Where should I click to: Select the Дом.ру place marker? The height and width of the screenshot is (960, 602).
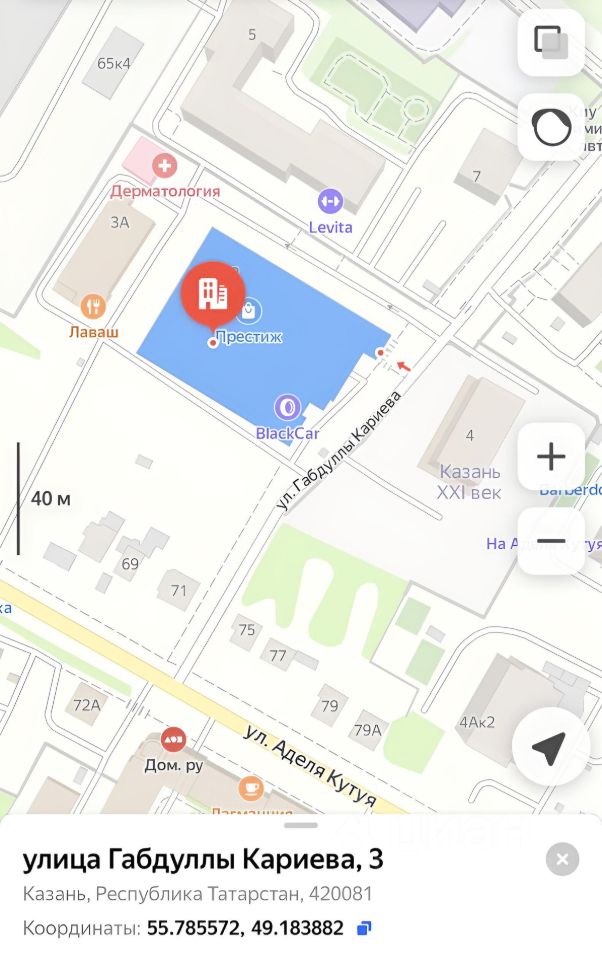tap(173, 741)
